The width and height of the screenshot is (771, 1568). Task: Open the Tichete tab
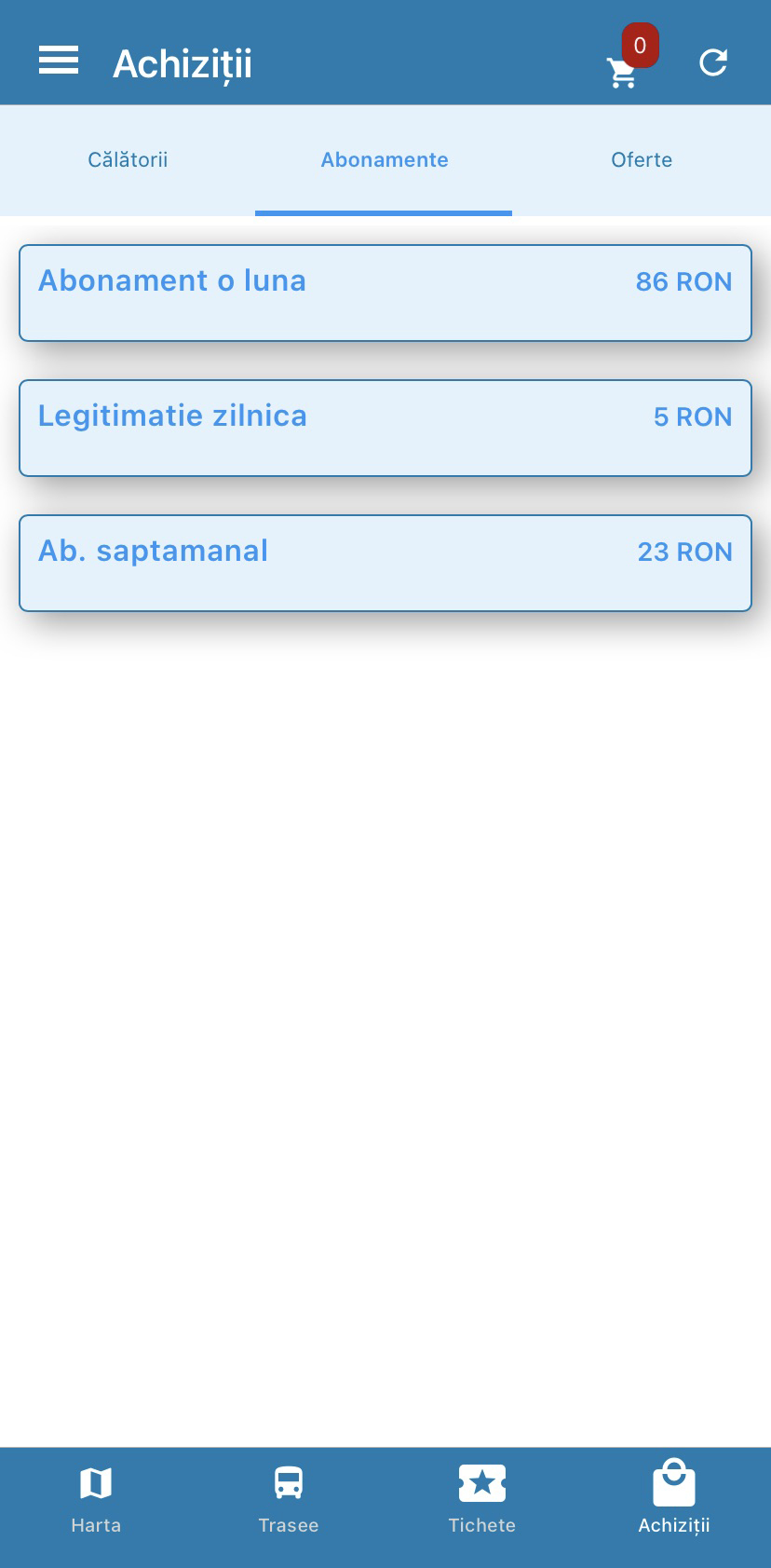[481, 1498]
